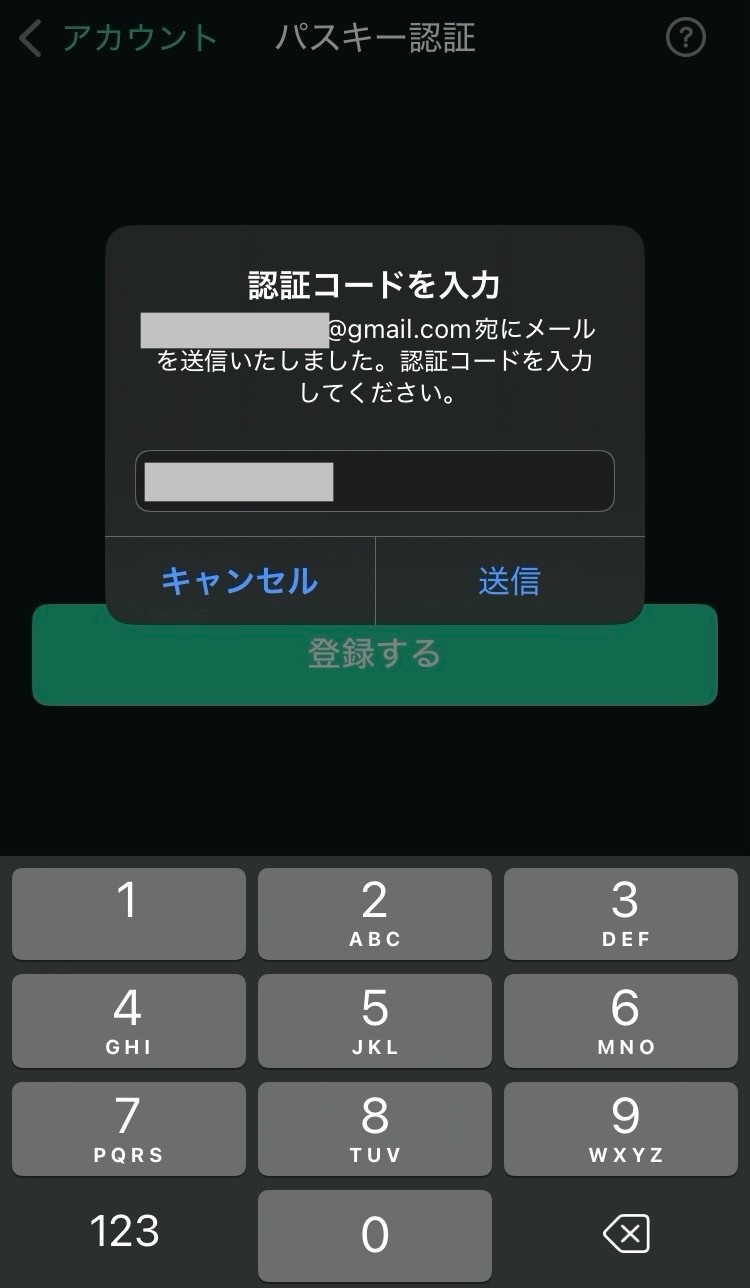Screen dimensions: 750x1288
Task: Open the help question mark icon
Action: point(685,38)
